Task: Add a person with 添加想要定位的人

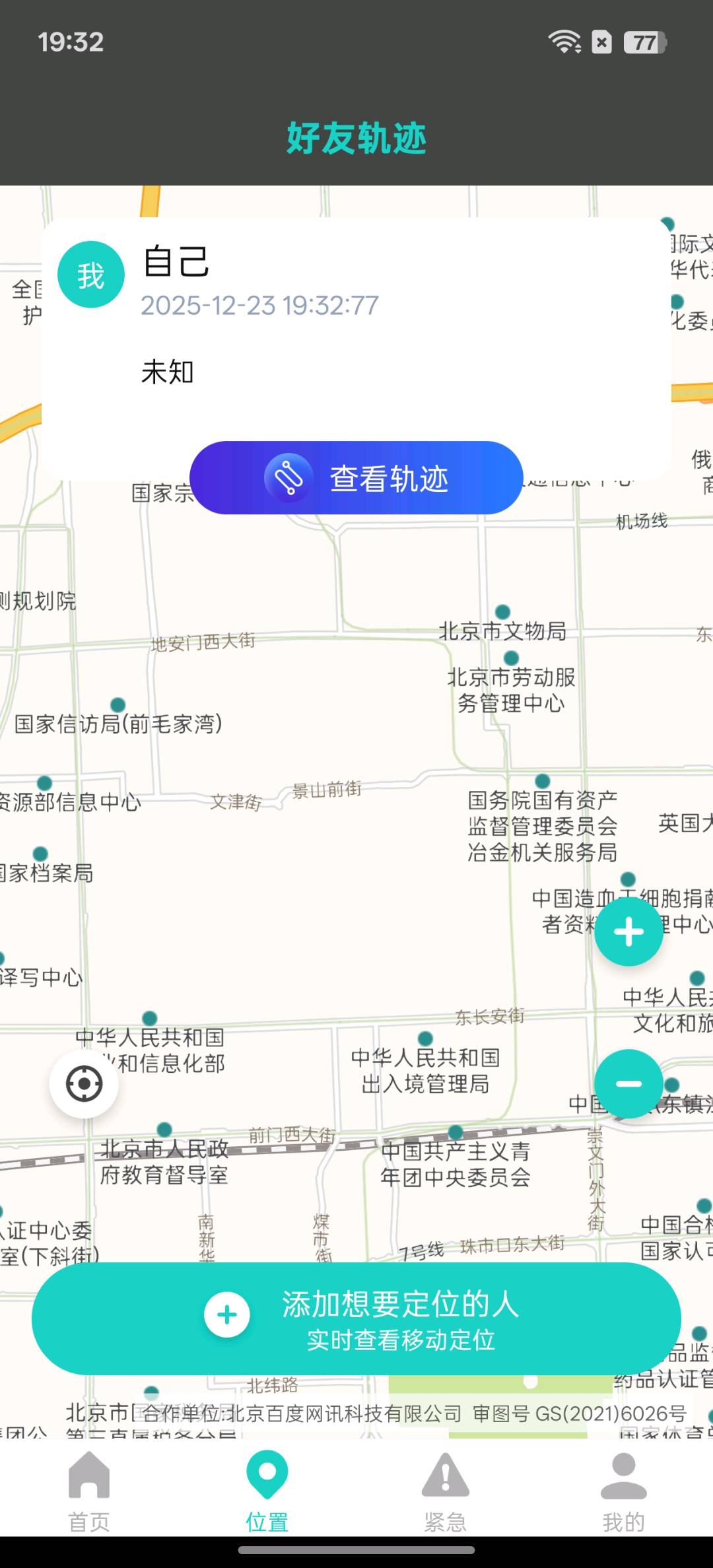Action: [x=356, y=1318]
